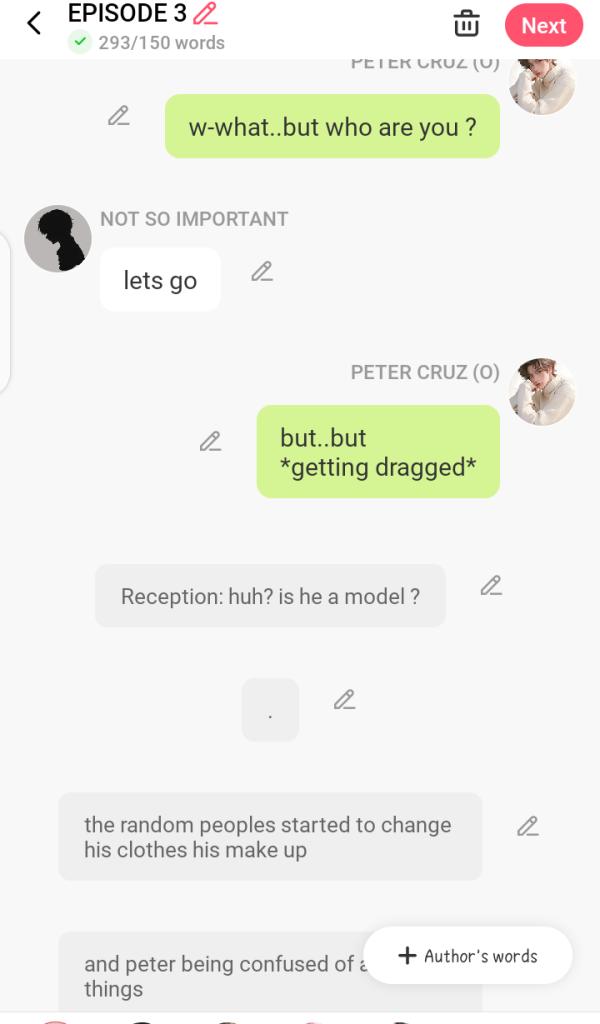The height and width of the screenshot is (1024, 600).
Task: Go back from Episode 3 editor
Action: (34, 24)
